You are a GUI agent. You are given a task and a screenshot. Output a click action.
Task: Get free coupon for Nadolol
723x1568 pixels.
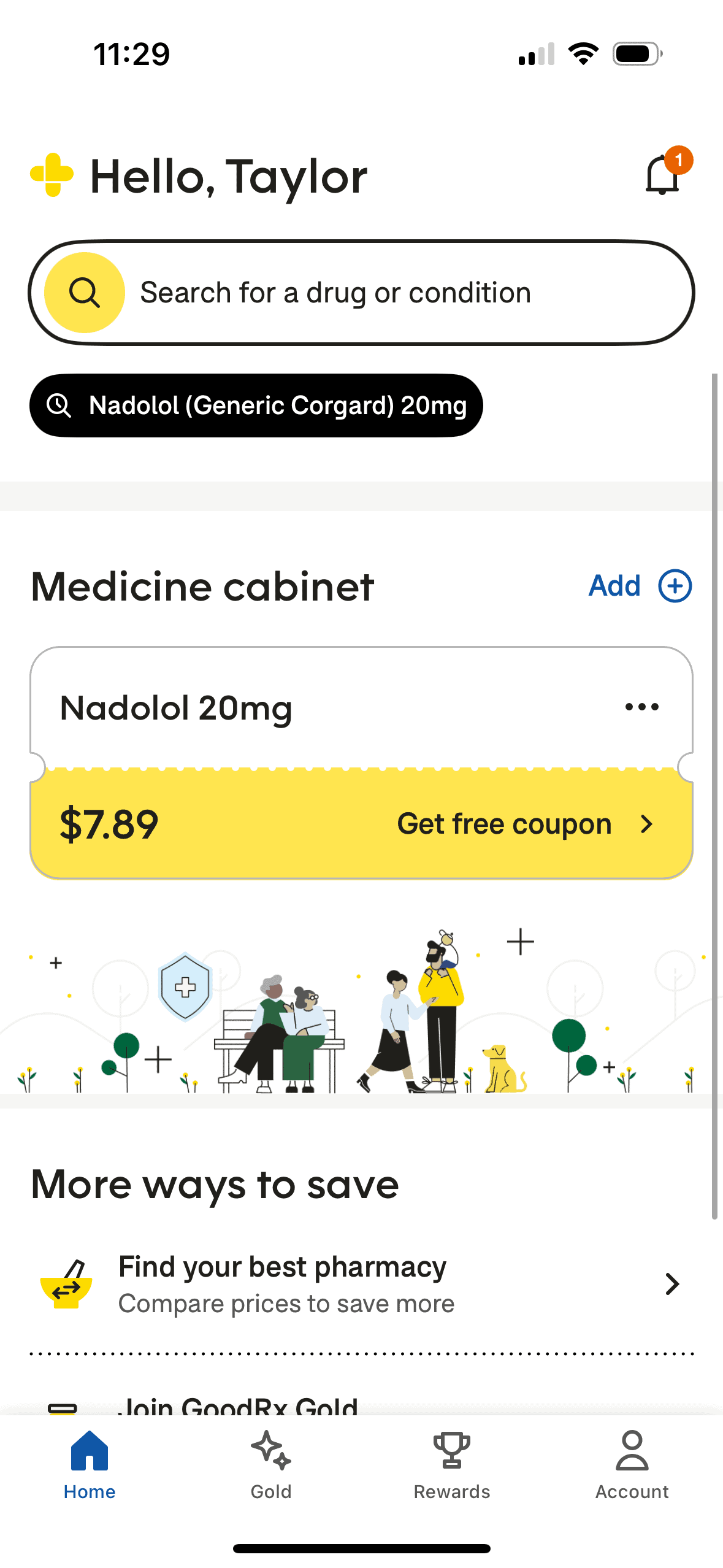click(524, 824)
